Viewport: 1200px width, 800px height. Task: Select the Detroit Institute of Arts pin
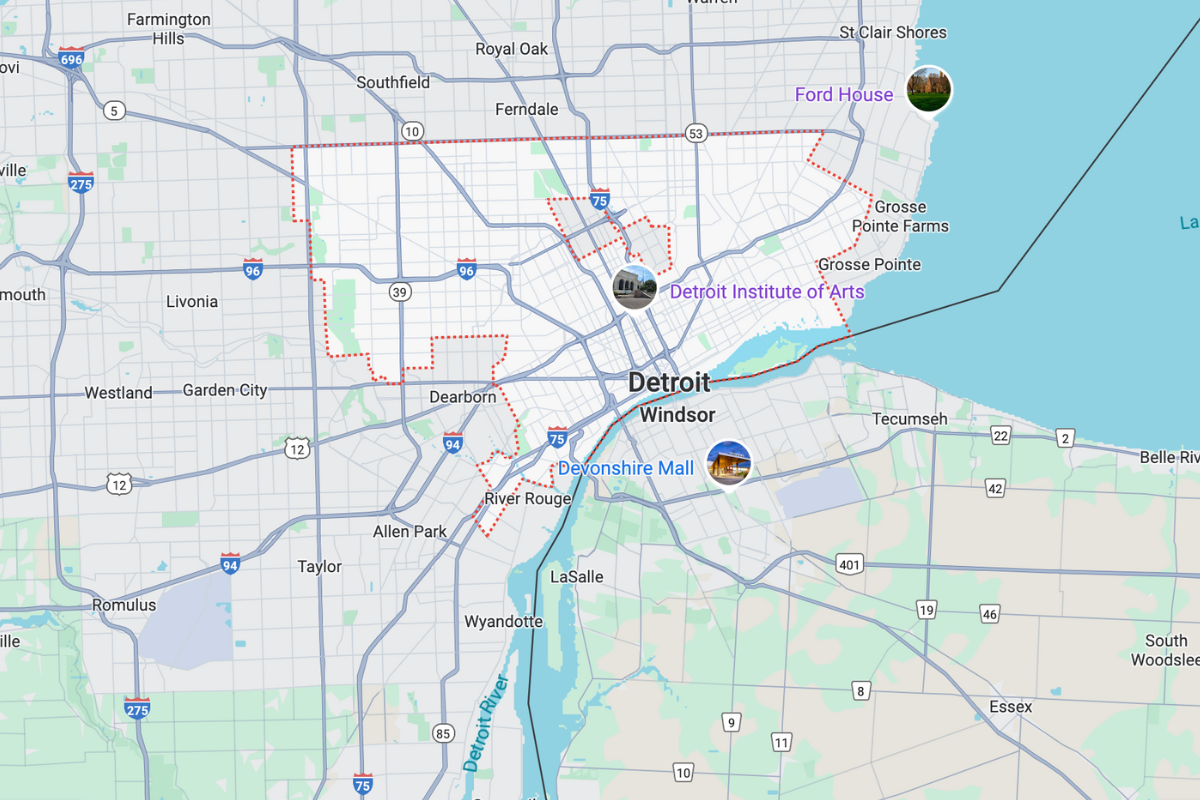coord(635,288)
